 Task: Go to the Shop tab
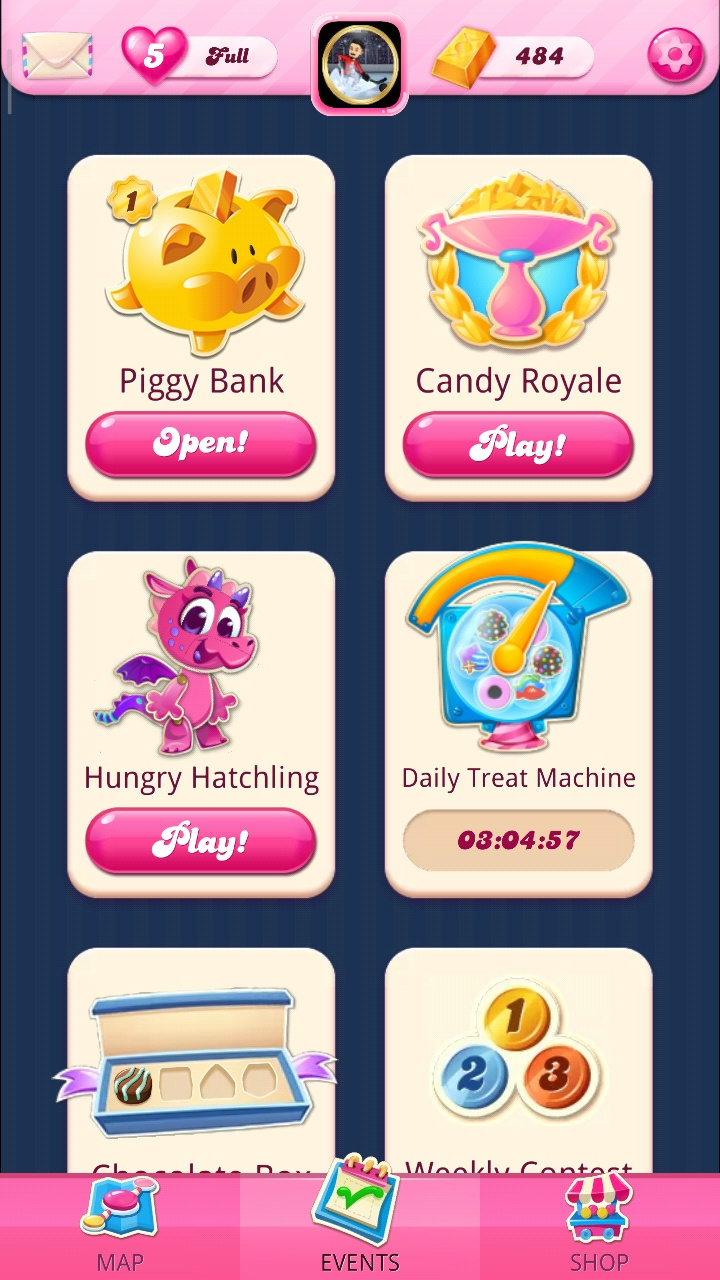click(599, 1225)
